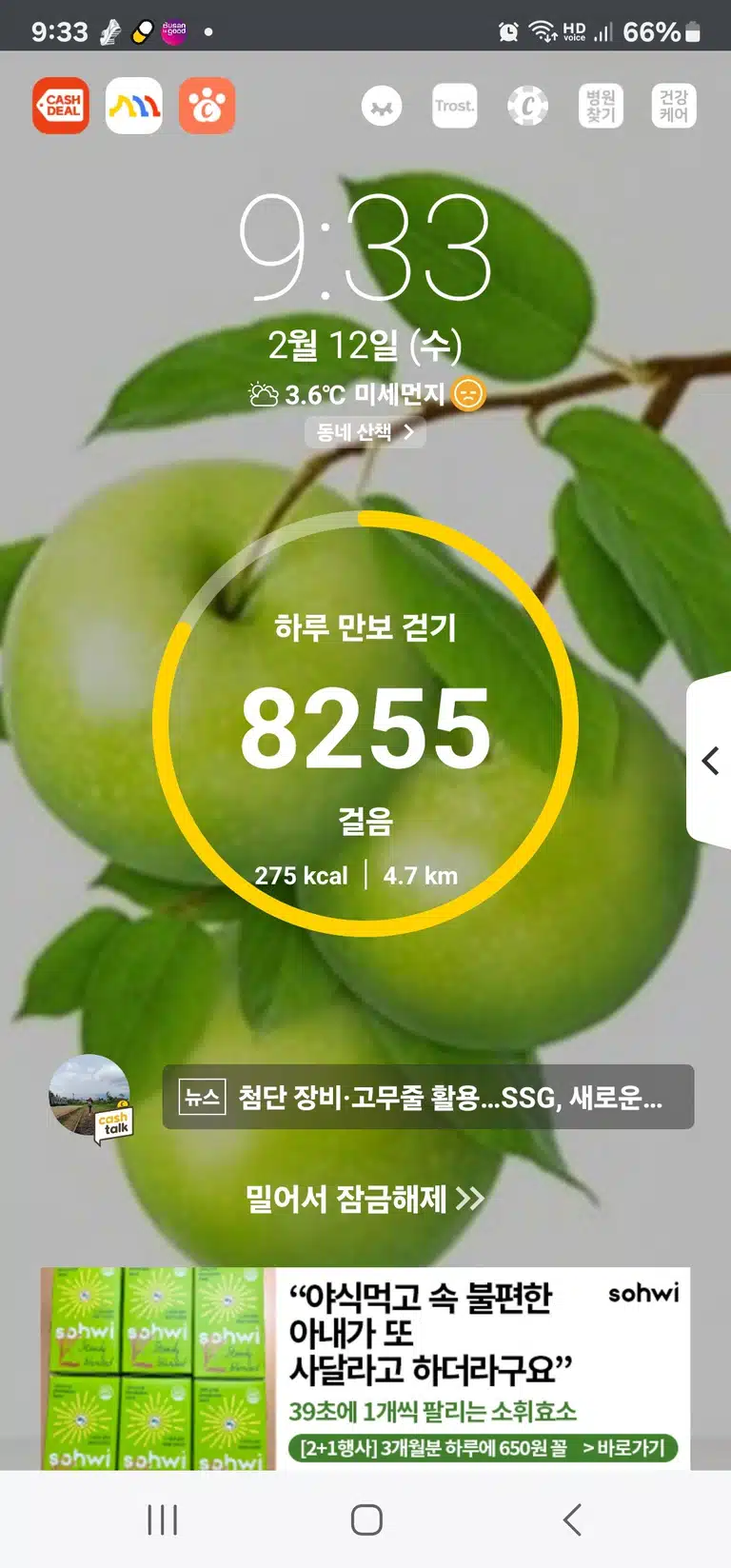731x1568 pixels.
Task: Open 건강케어 health care shortcut
Action: pyautogui.click(x=674, y=106)
